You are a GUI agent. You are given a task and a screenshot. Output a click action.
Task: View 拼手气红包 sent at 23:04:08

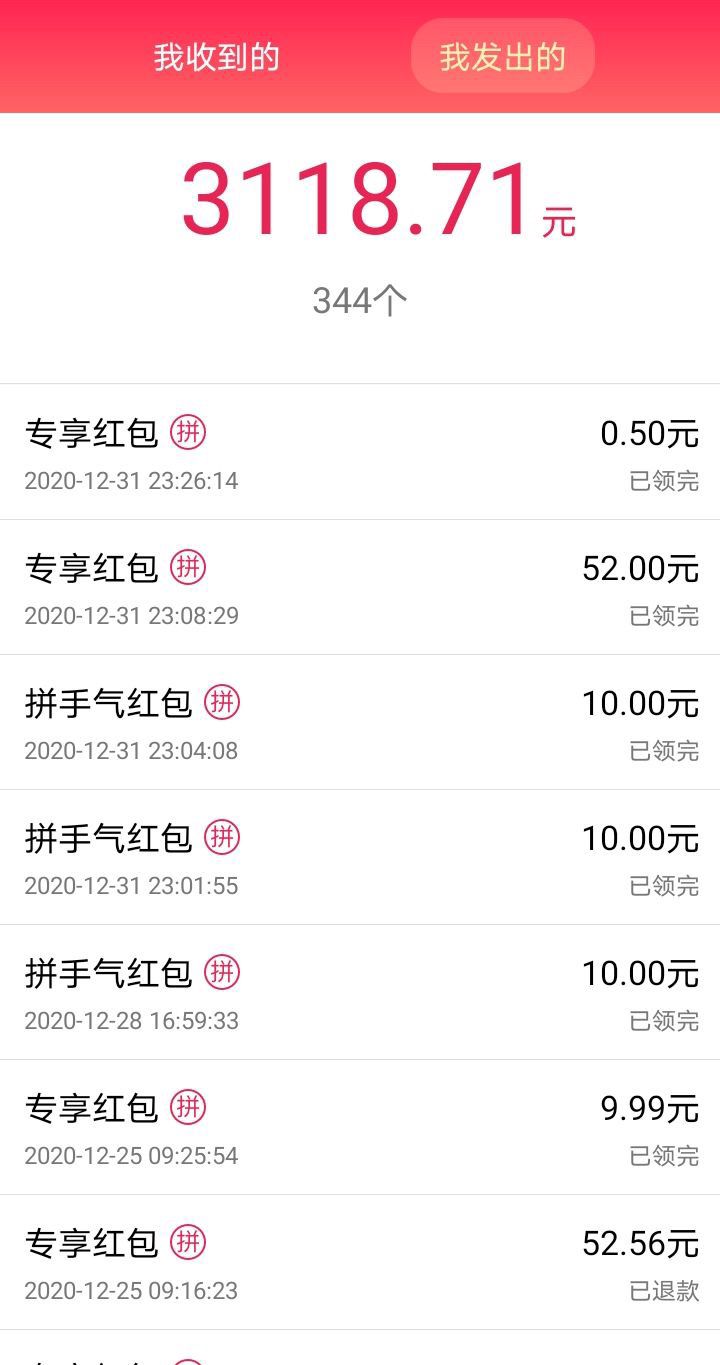[360, 722]
